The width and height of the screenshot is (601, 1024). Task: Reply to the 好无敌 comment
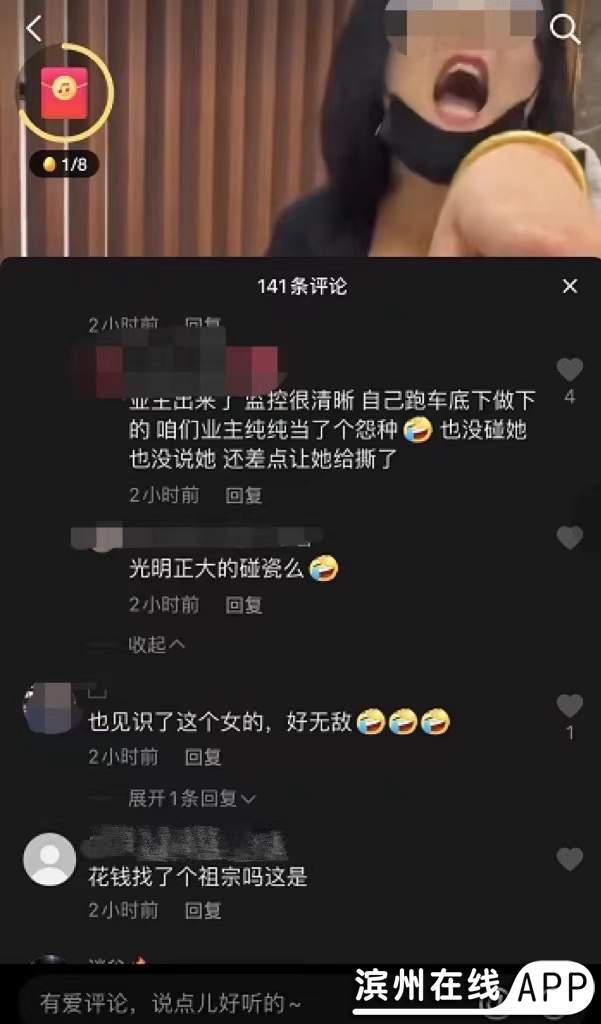pos(203,758)
